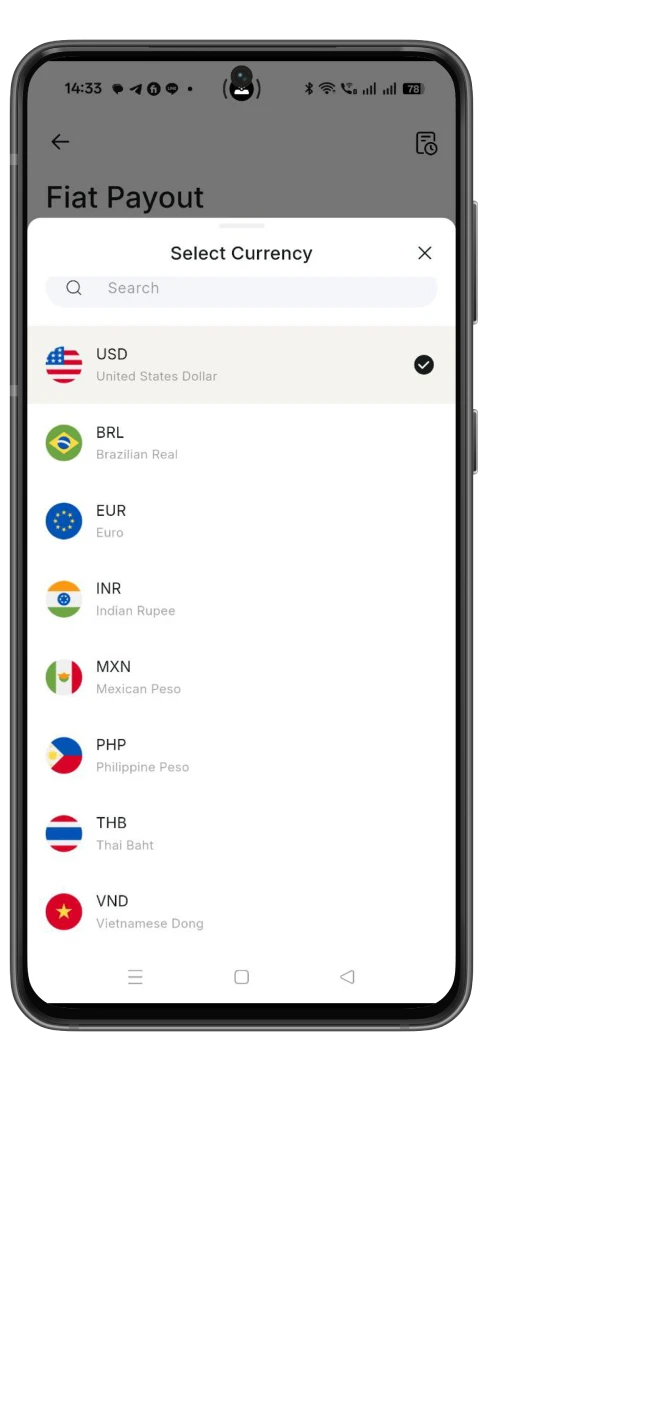Pick EUR Euro currency

click(241, 521)
